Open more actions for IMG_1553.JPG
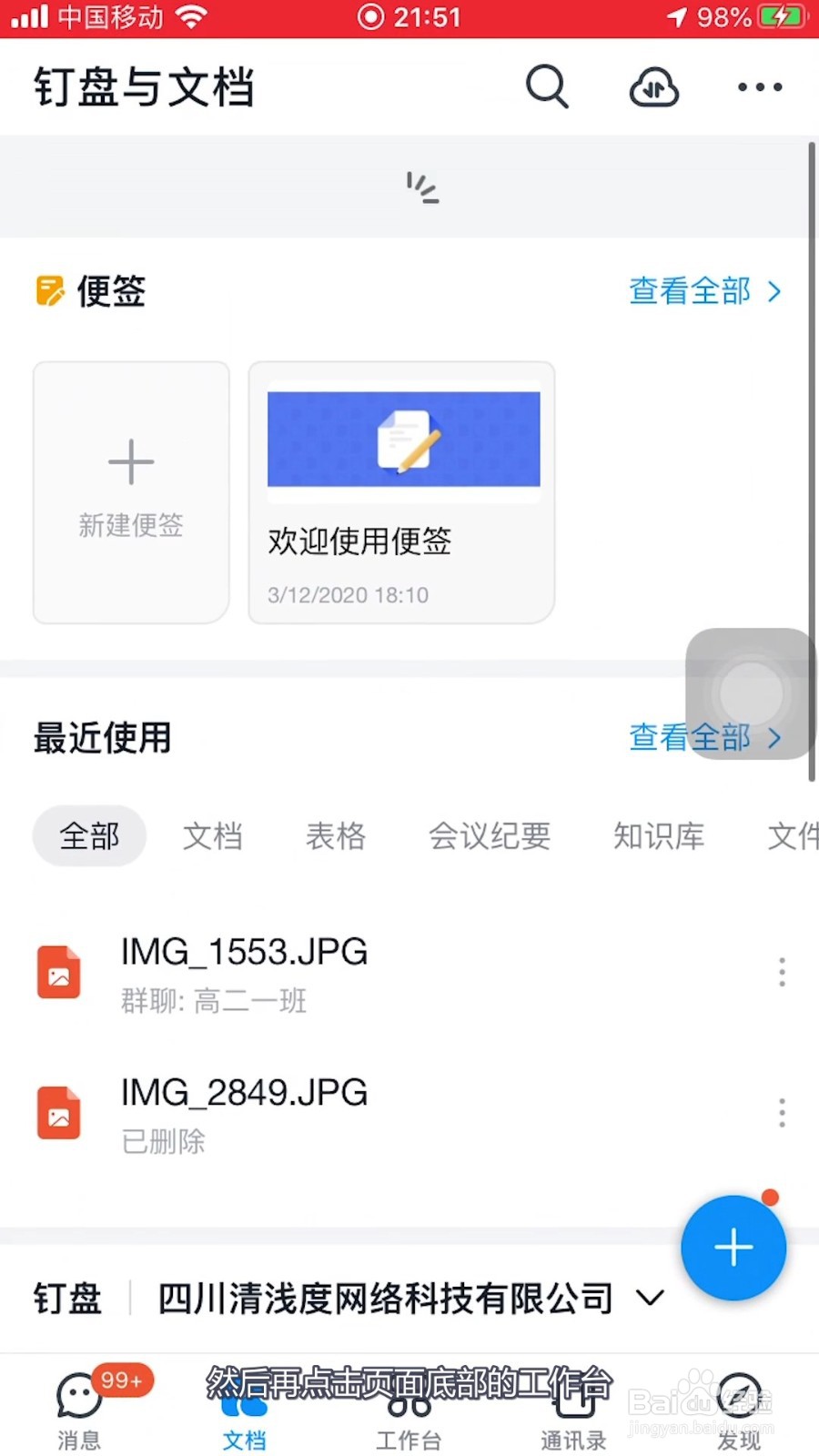Viewport: 819px width, 1456px height. 781,972
